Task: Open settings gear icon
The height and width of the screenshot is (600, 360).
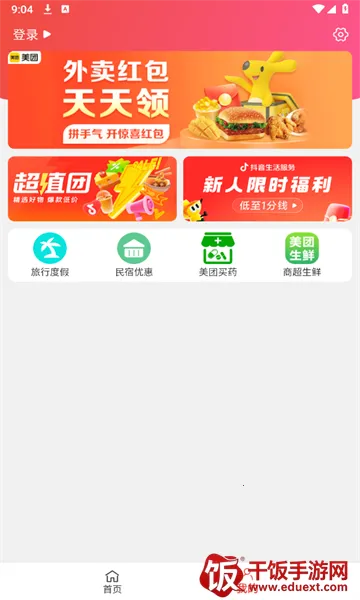Action: pos(340,35)
